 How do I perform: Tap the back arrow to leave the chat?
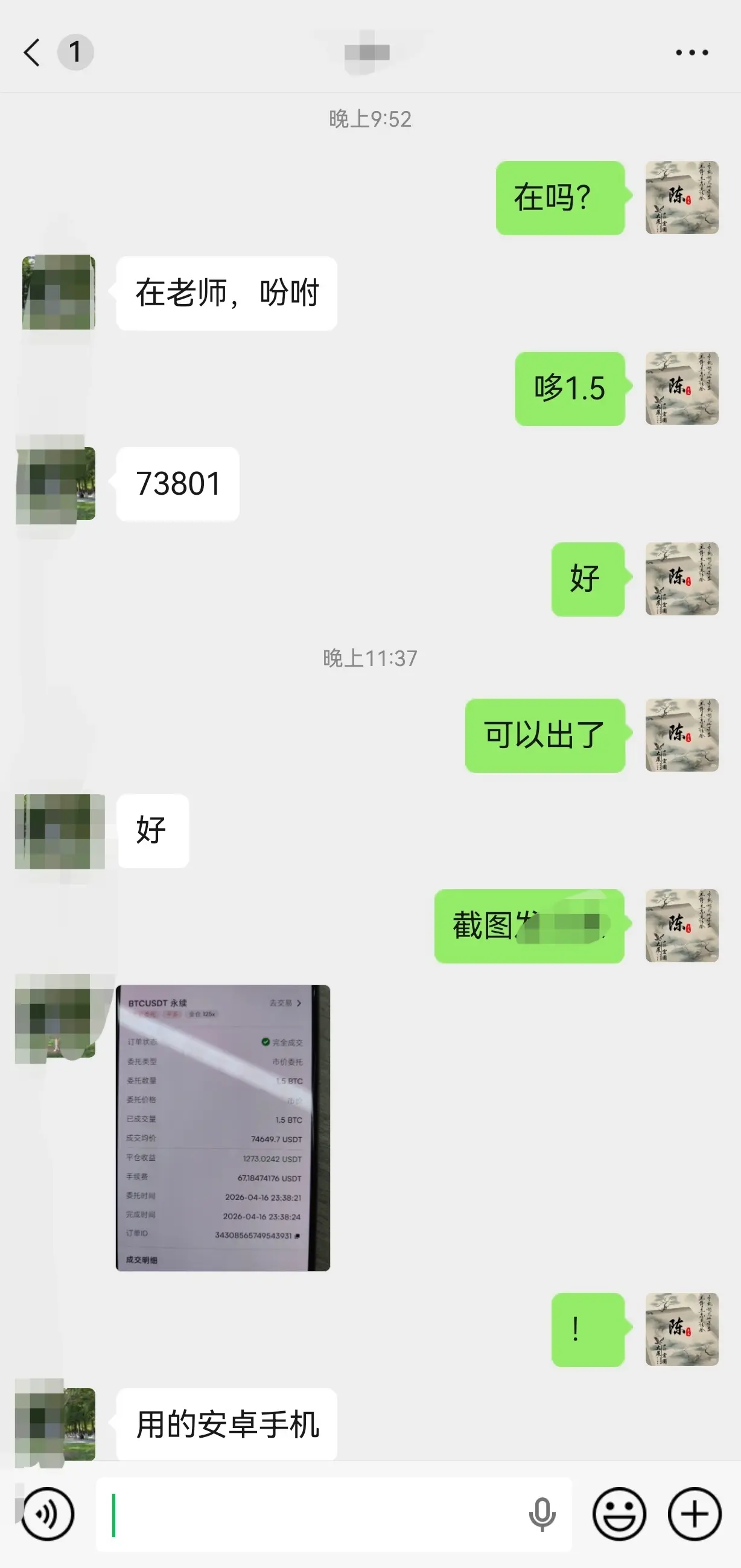pos(31,52)
